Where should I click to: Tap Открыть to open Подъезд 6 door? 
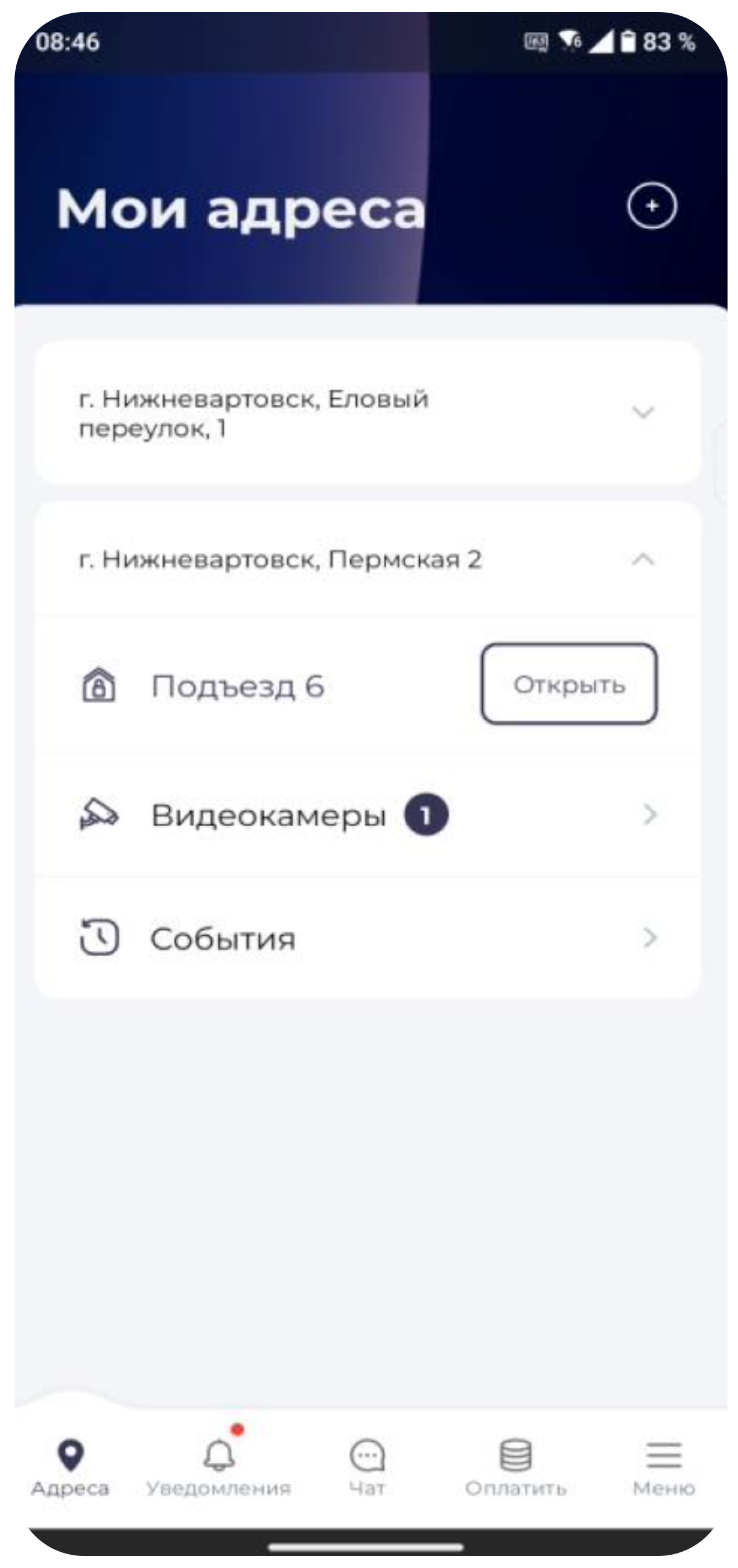pos(568,684)
